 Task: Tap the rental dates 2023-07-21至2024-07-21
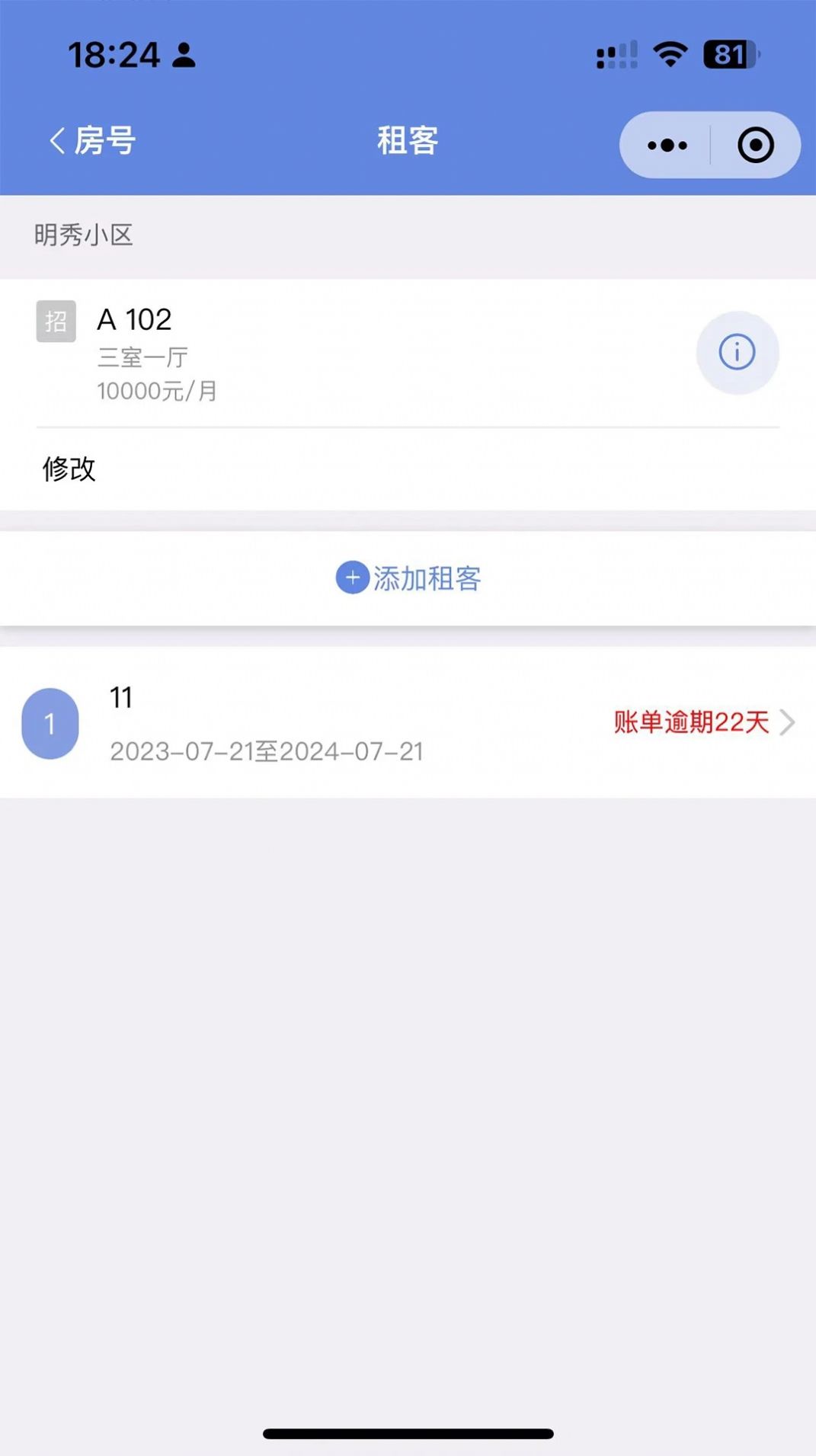coord(267,751)
